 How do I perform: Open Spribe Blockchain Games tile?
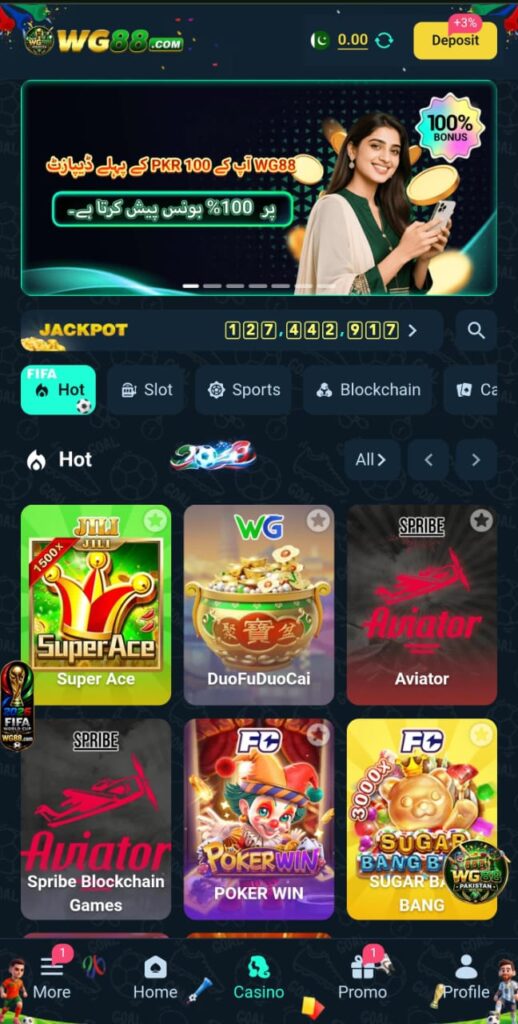[96, 819]
